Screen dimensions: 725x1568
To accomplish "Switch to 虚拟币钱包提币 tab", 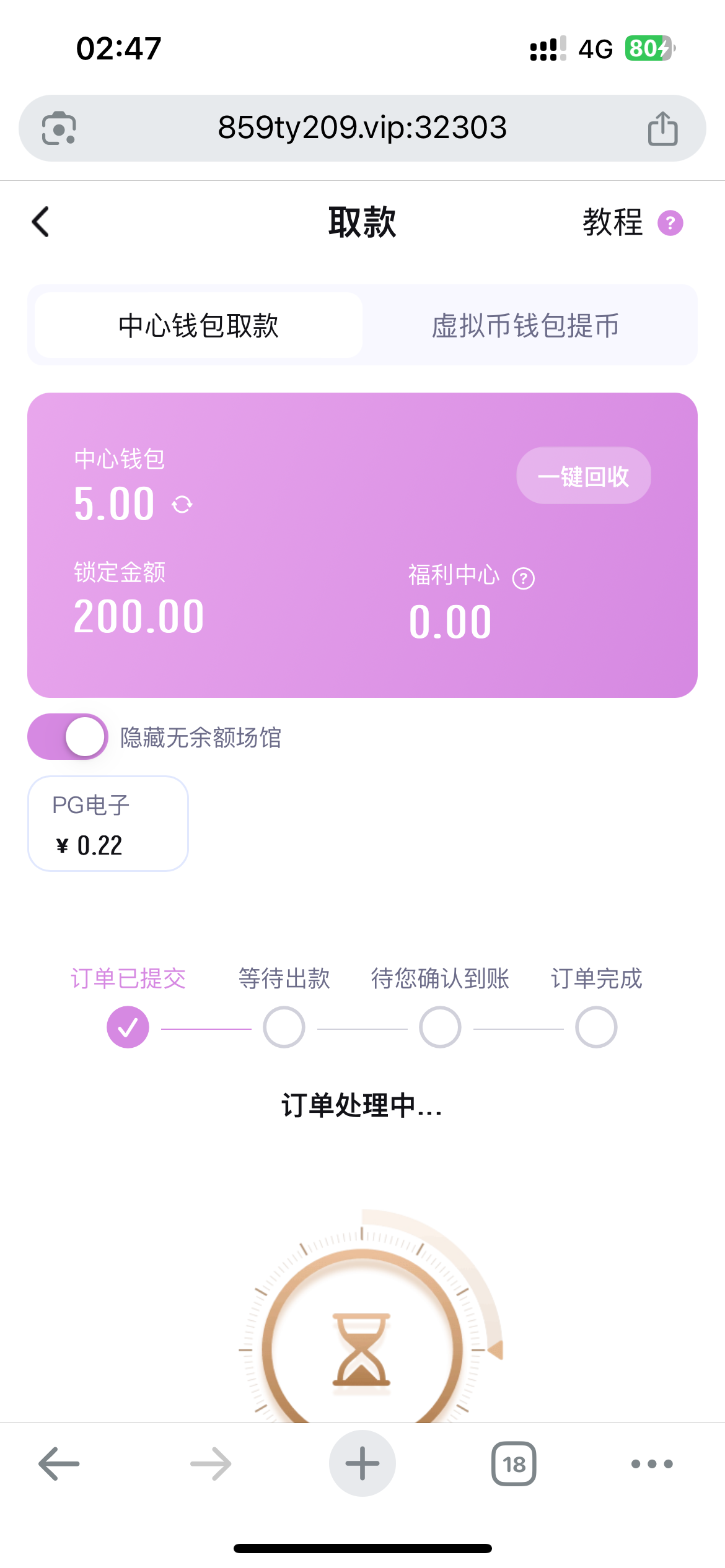I will tap(525, 326).
